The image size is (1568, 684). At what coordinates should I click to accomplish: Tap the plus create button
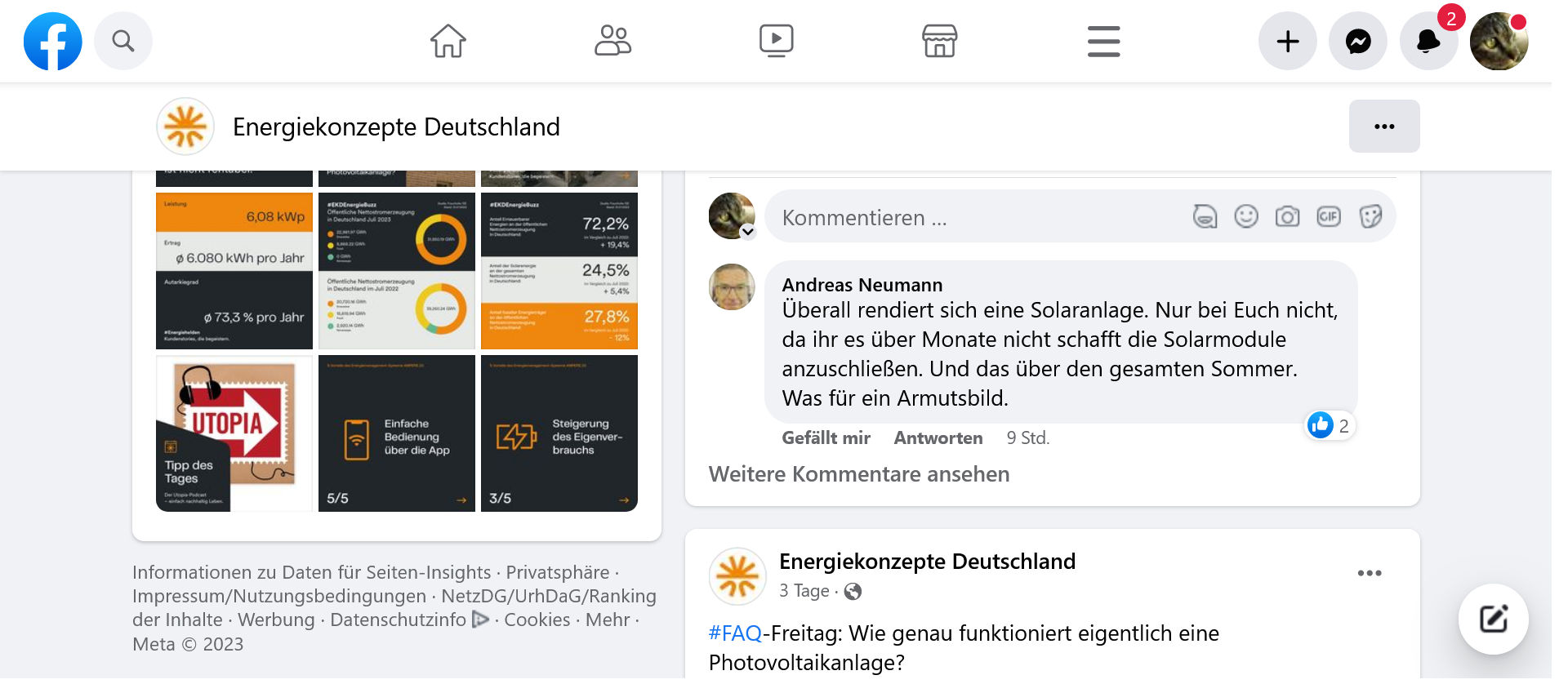pyautogui.click(x=1287, y=42)
